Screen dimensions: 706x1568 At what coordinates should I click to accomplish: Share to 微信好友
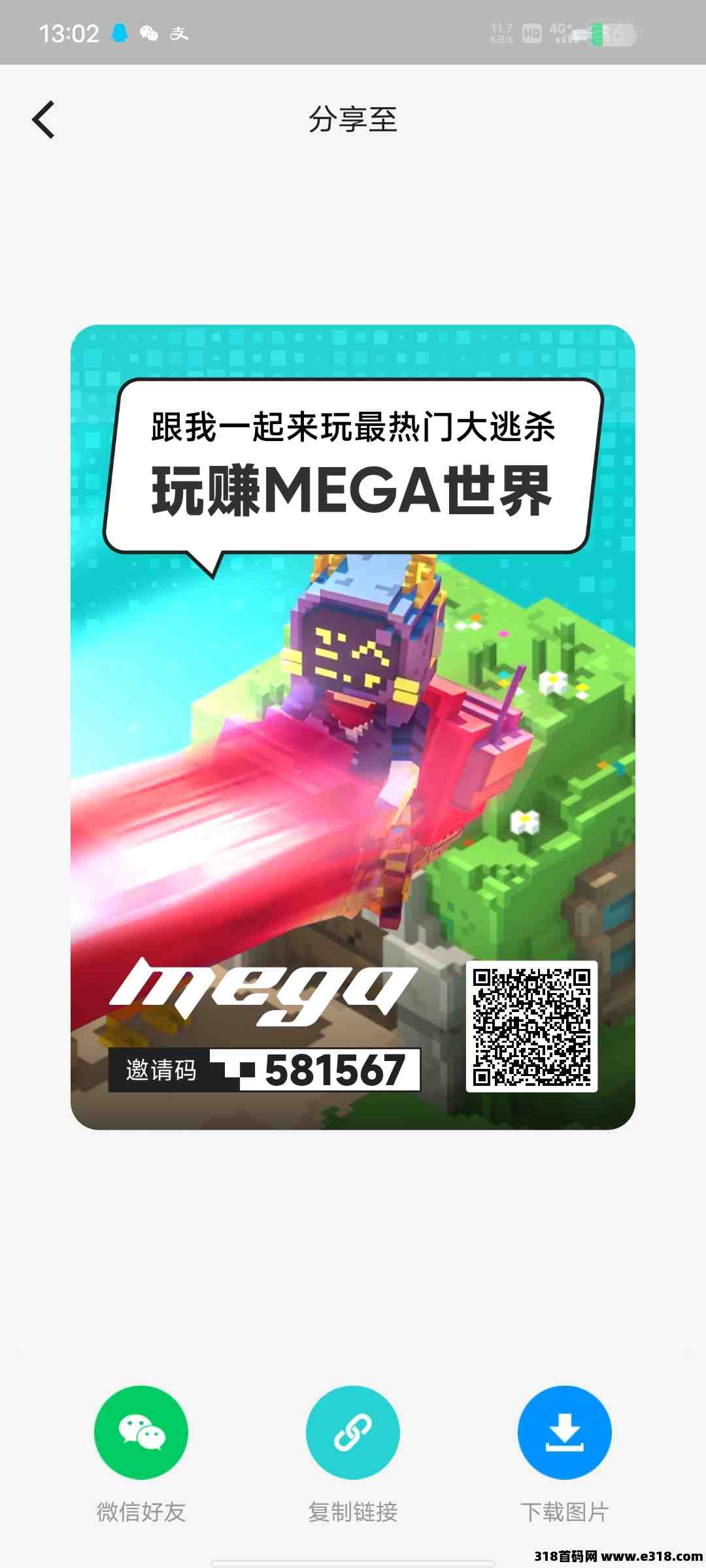(141, 1432)
